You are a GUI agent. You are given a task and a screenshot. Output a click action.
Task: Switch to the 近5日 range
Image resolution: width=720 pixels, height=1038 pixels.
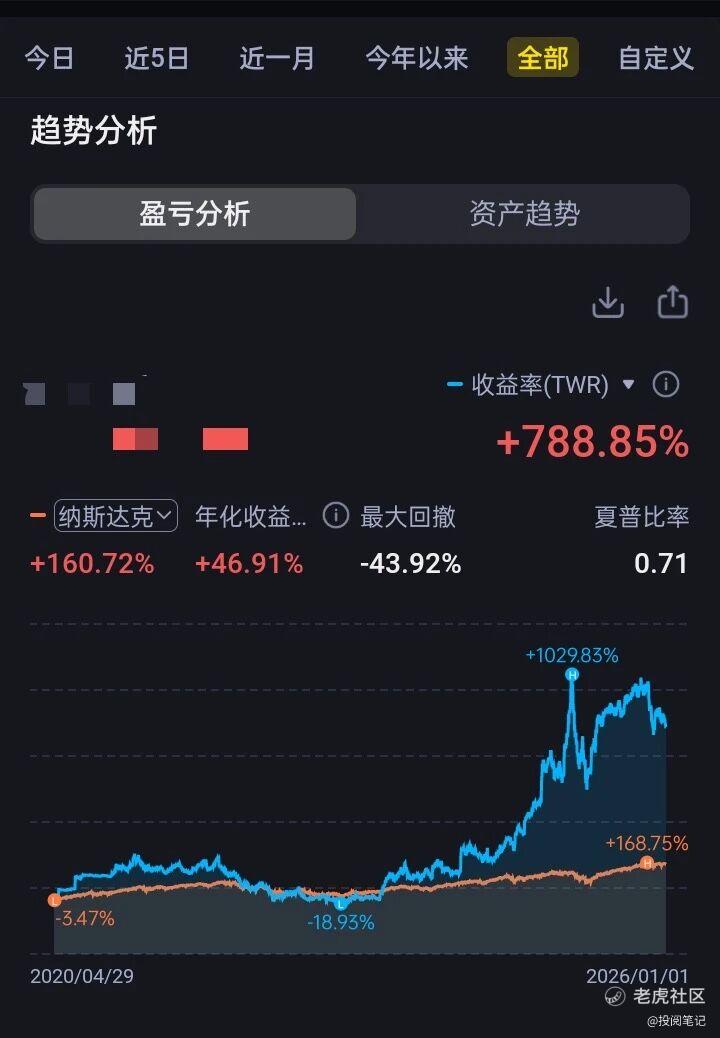157,58
